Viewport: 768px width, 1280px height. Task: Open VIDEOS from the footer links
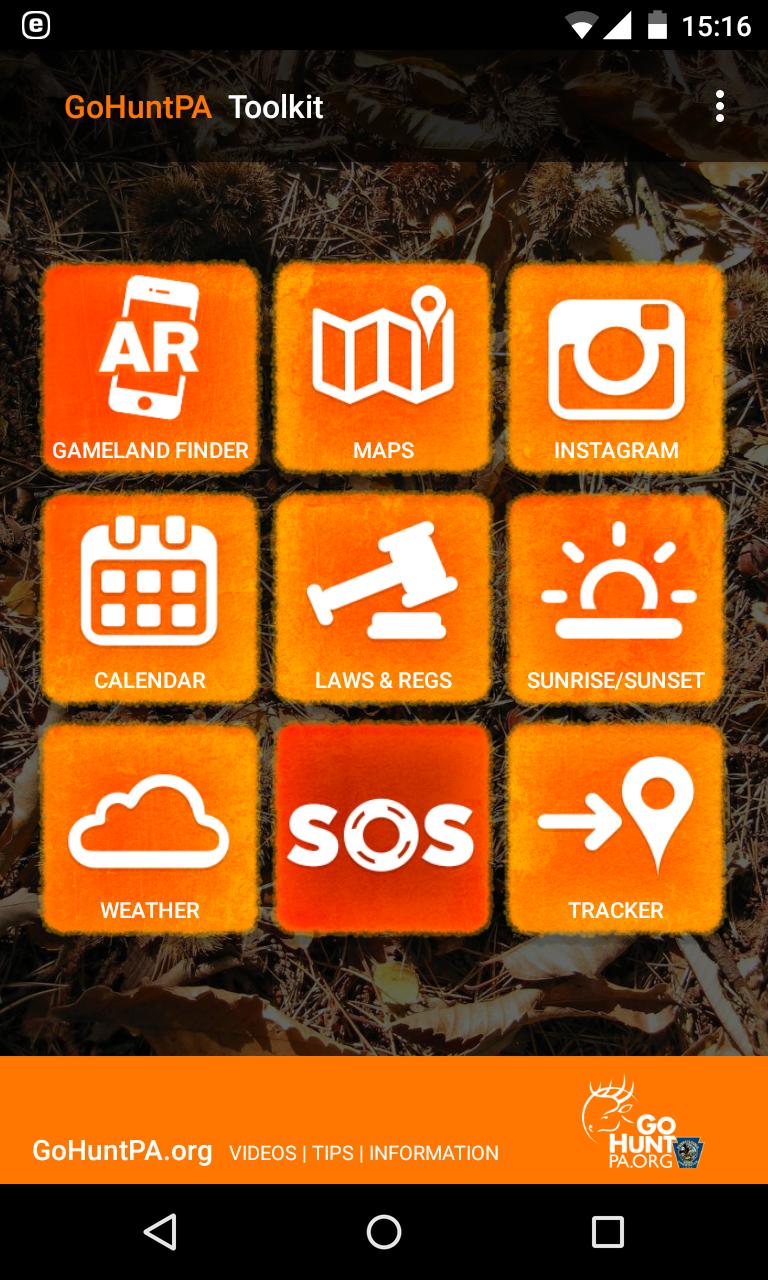click(261, 1153)
